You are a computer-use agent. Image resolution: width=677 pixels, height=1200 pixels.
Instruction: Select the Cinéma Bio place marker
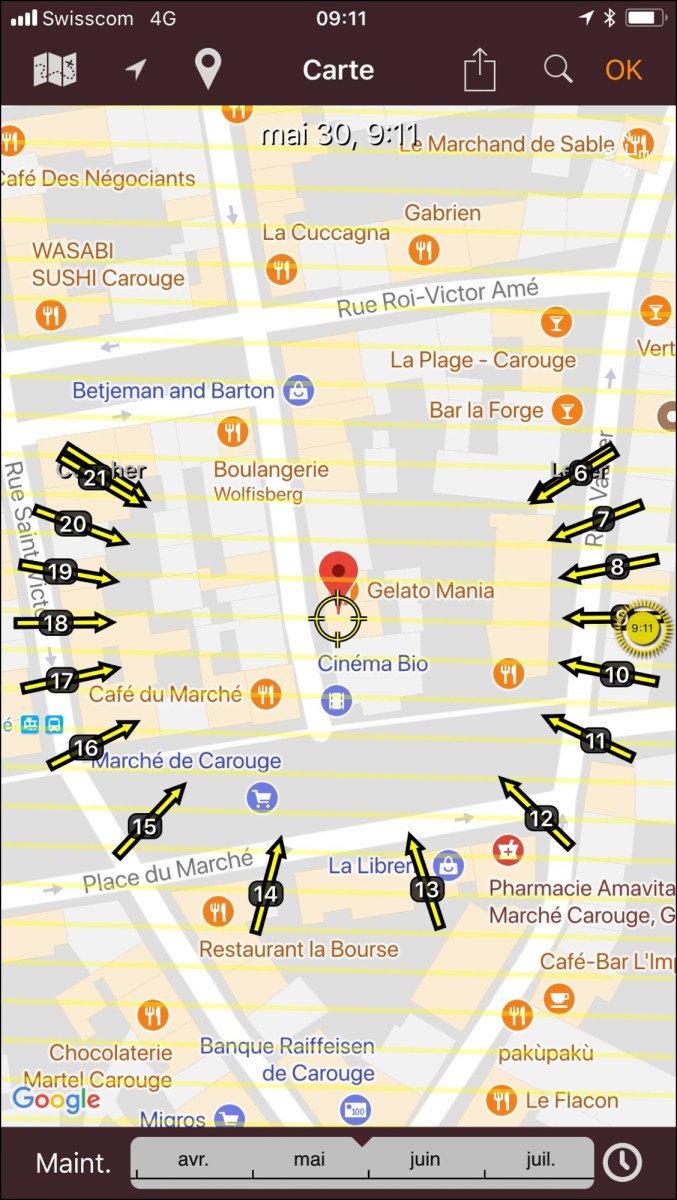[x=336, y=699]
